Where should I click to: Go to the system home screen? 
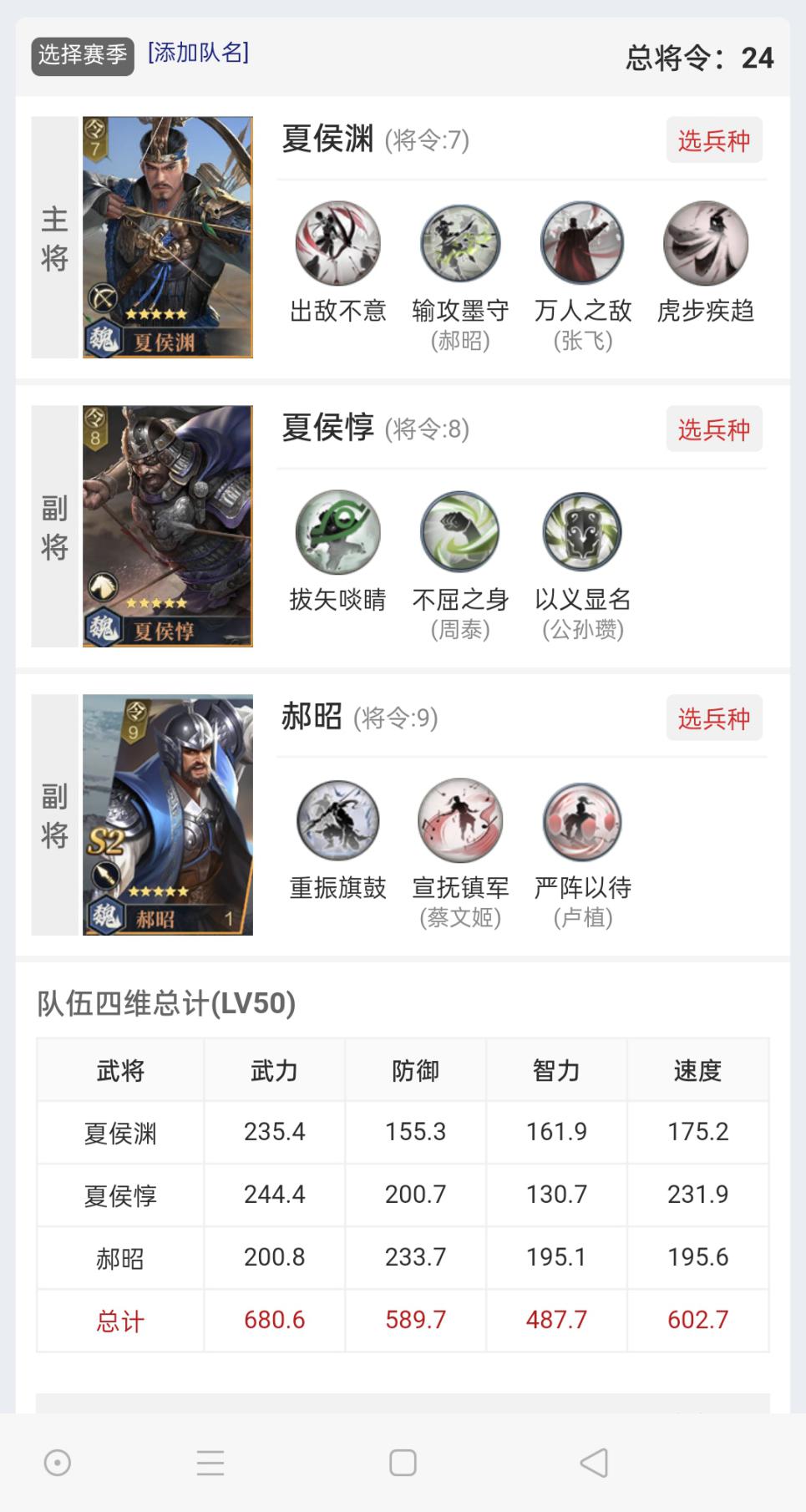coord(403,1463)
